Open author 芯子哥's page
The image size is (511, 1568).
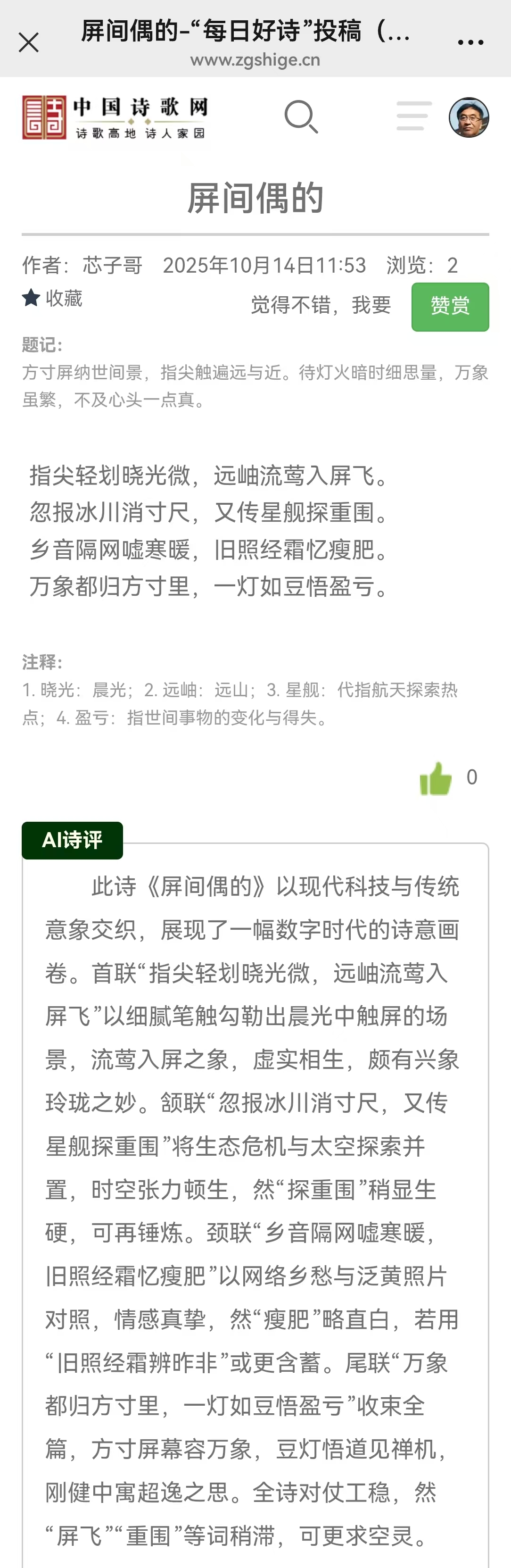(x=112, y=266)
